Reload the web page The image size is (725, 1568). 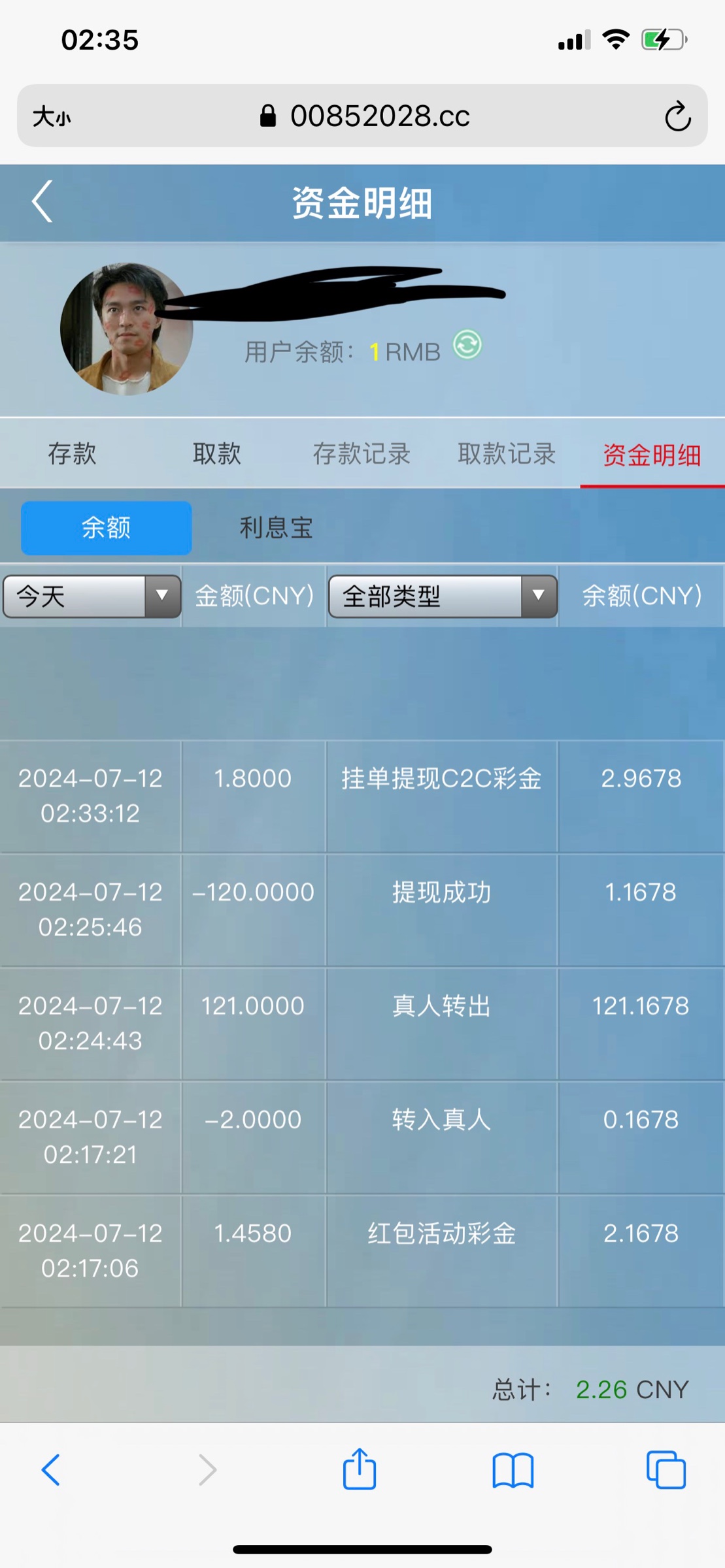tap(677, 116)
